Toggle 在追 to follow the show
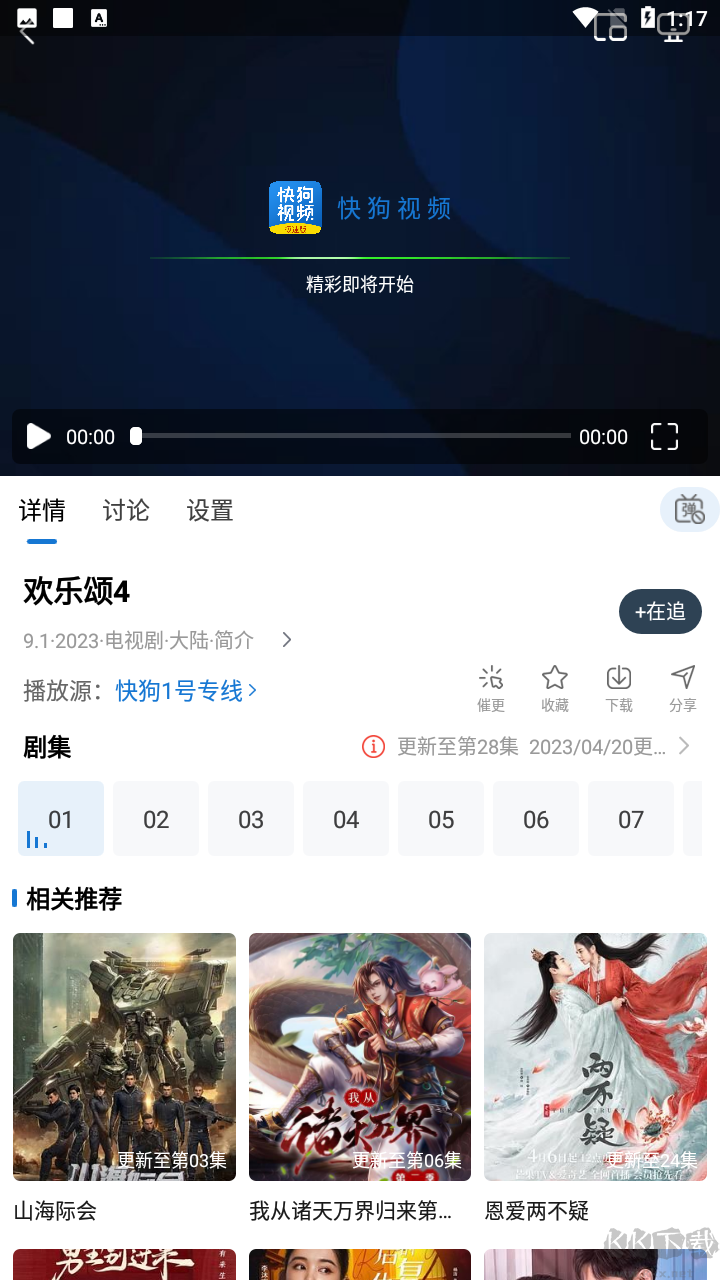The height and width of the screenshot is (1280, 720). pyautogui.click(x=660, y=611)
